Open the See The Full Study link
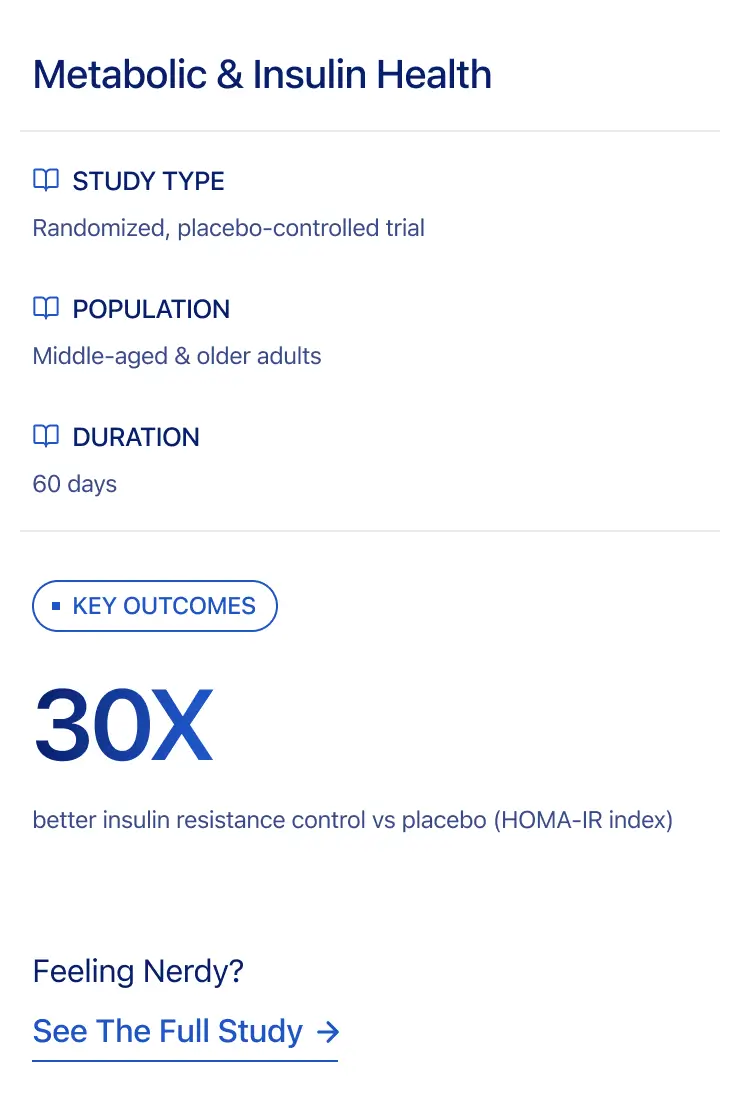The height and width of the screenshot is (1102, 740). click(x=185, y=1031)
